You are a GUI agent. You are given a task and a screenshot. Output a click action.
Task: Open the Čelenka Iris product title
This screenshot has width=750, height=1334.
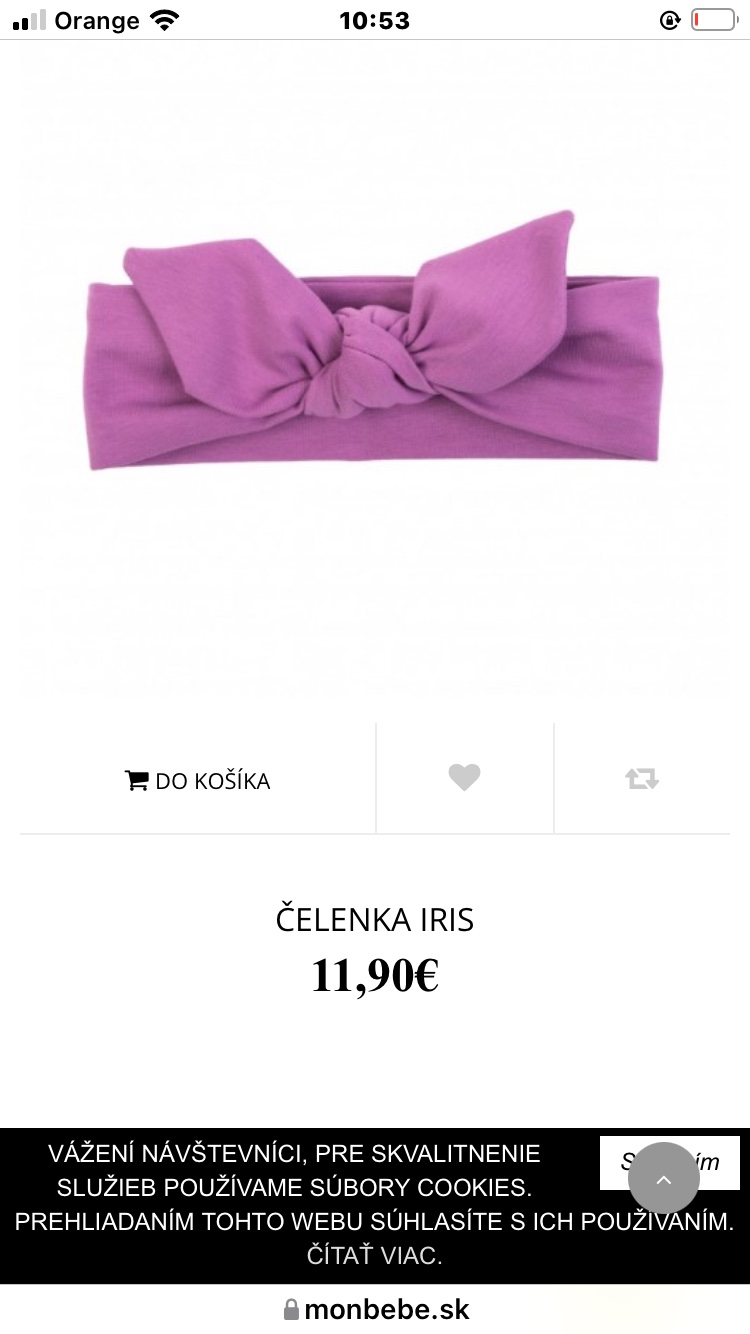[x=375, y=919]
